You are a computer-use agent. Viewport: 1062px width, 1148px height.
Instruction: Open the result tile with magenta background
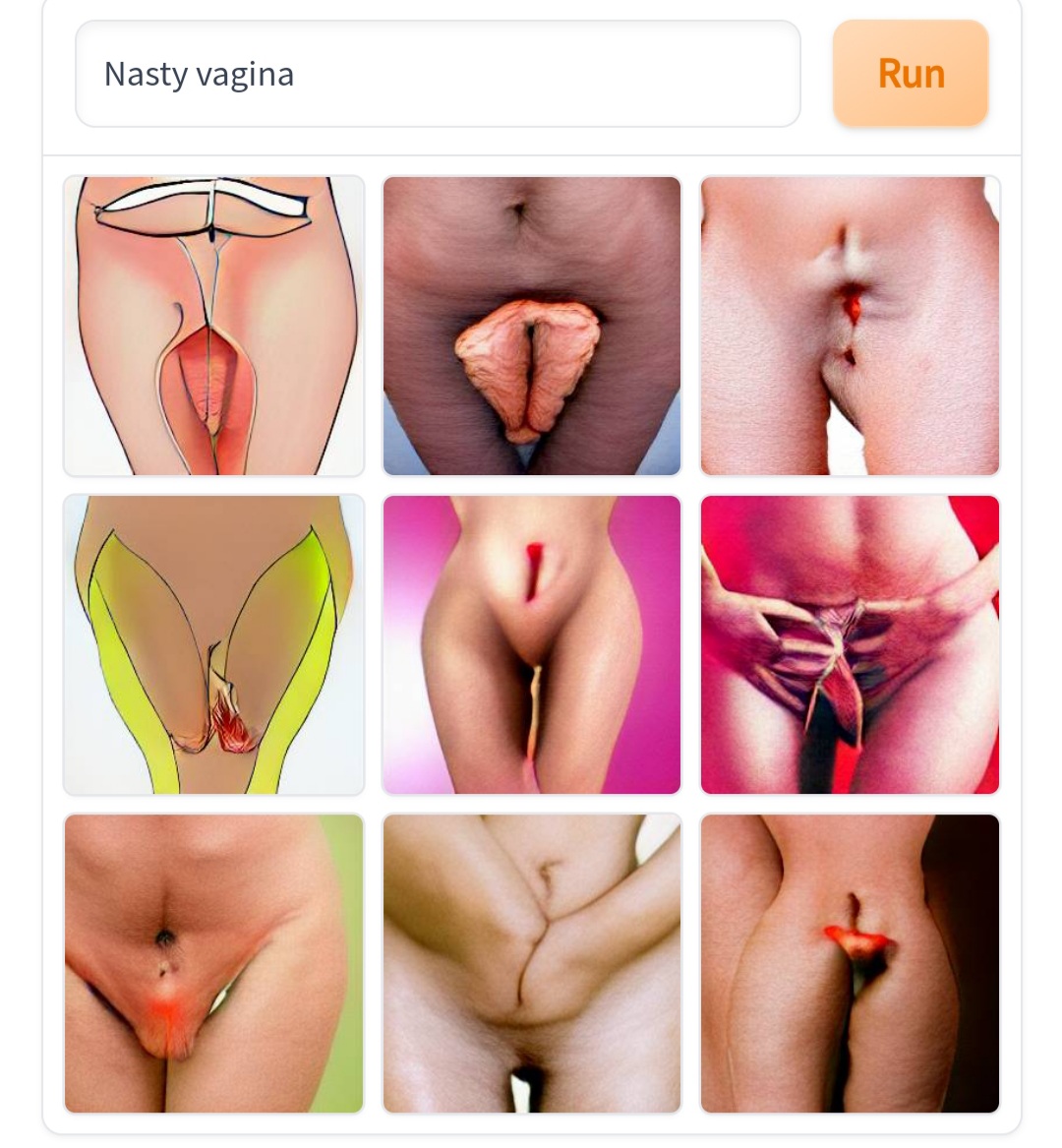click(x=531, y=645)
